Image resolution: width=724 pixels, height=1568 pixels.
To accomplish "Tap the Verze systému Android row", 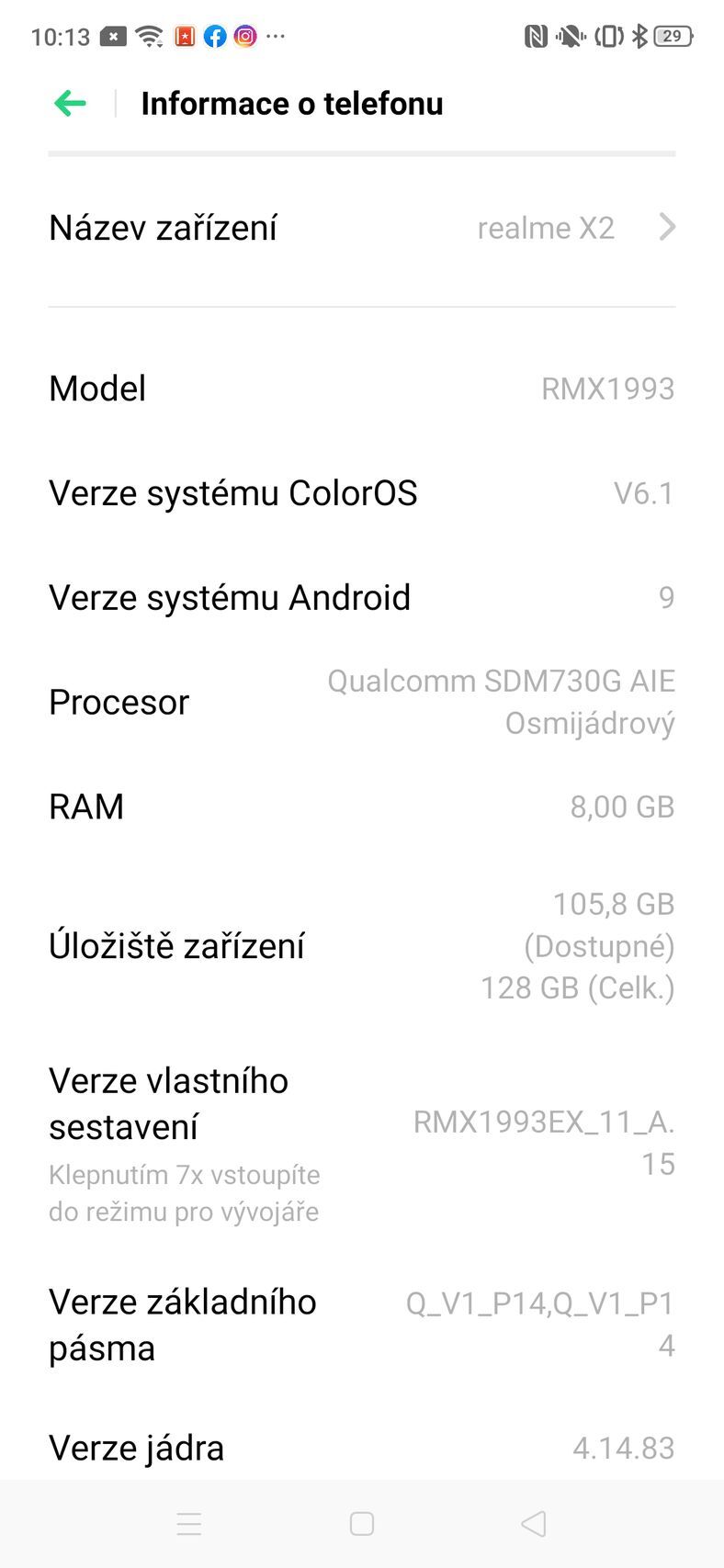I will point(361,598).
